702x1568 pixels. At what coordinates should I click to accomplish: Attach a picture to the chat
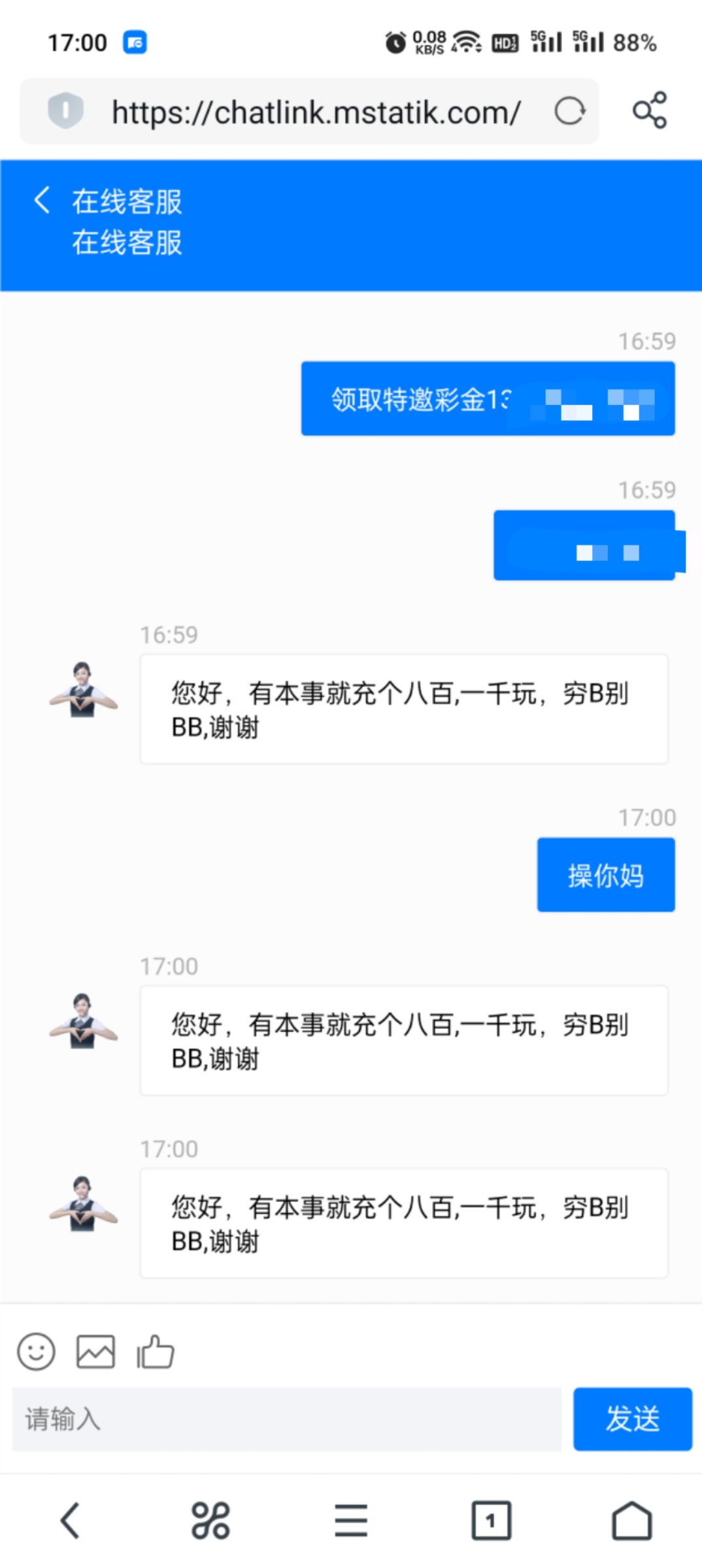point(95,1351)
